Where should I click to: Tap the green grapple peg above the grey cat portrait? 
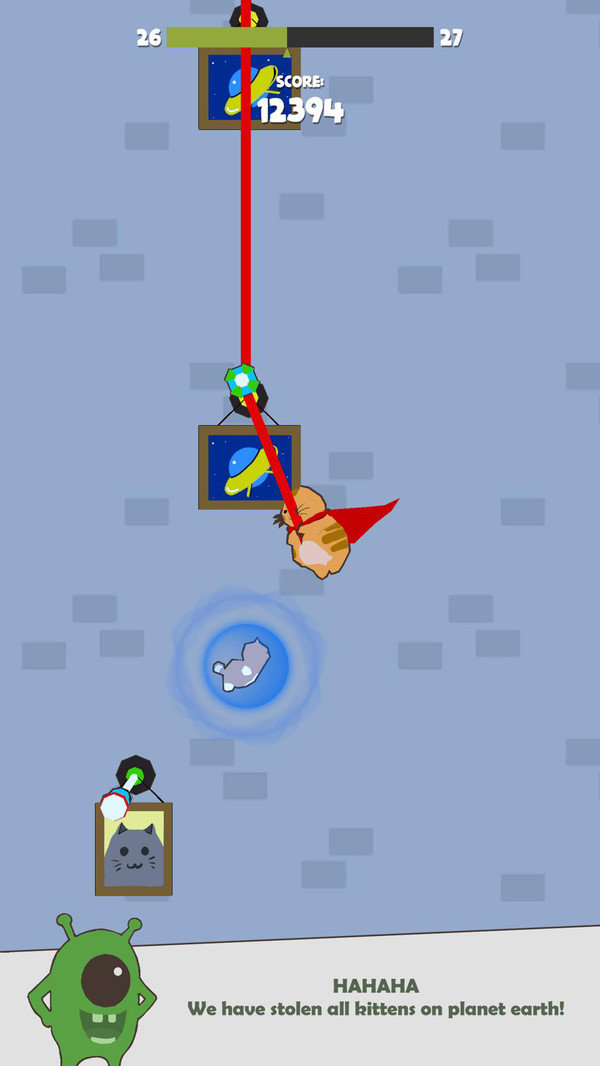point(135,775)
